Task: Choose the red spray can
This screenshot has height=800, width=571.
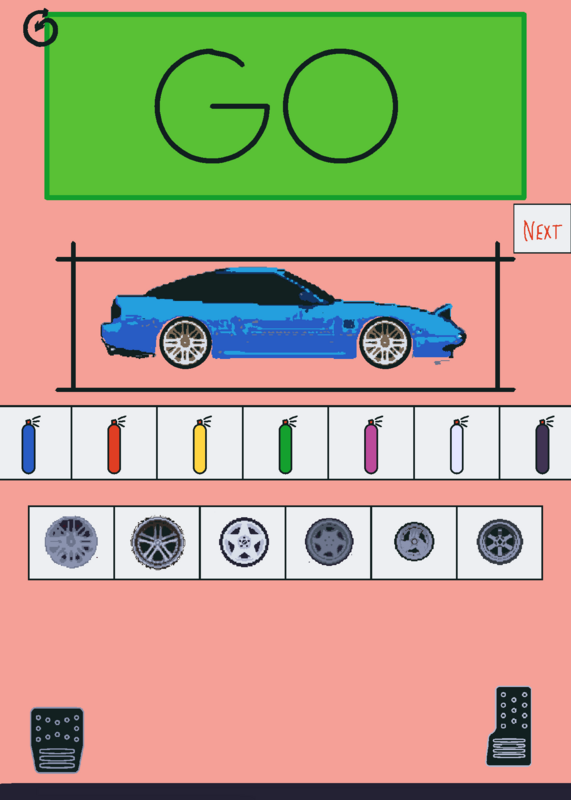Action: [115, 445]
